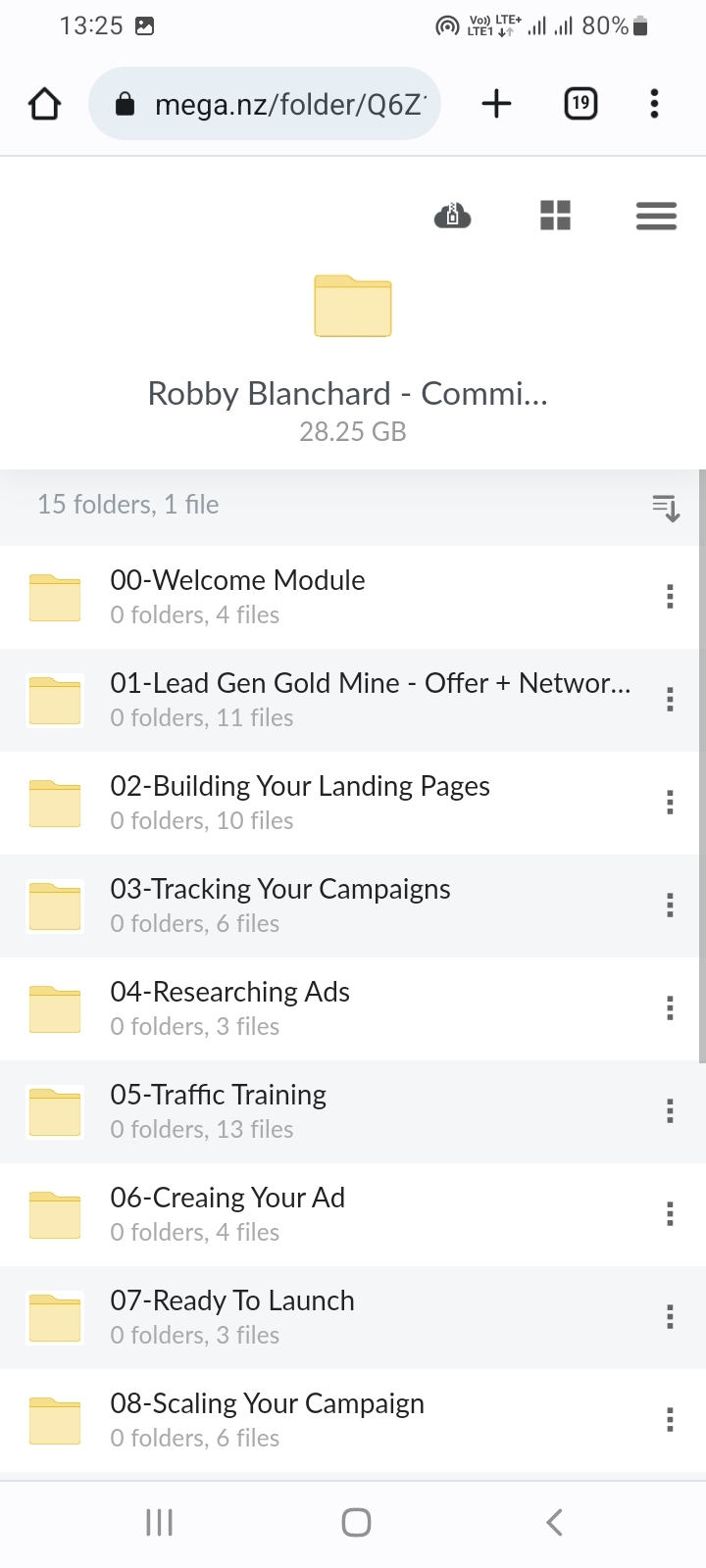The width and height of the screenshot is (706, 1568).
Task: Open the 06-Creaing Your Ad folder
Action: click(x=227, y=1213)
